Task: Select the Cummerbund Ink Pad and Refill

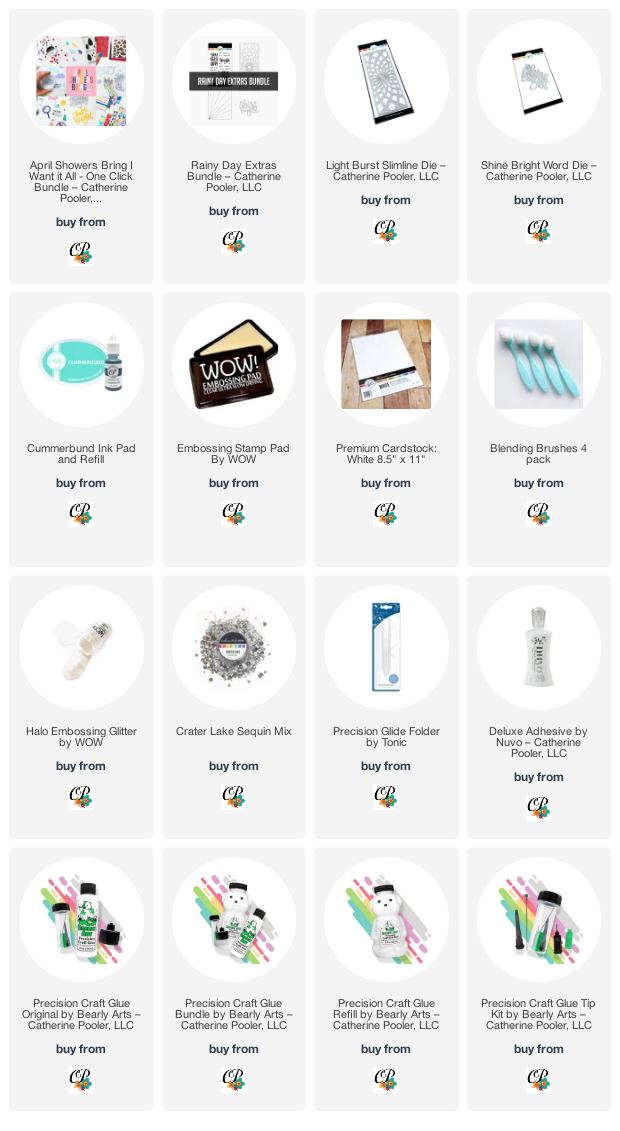Action: [x=81, y=429]
